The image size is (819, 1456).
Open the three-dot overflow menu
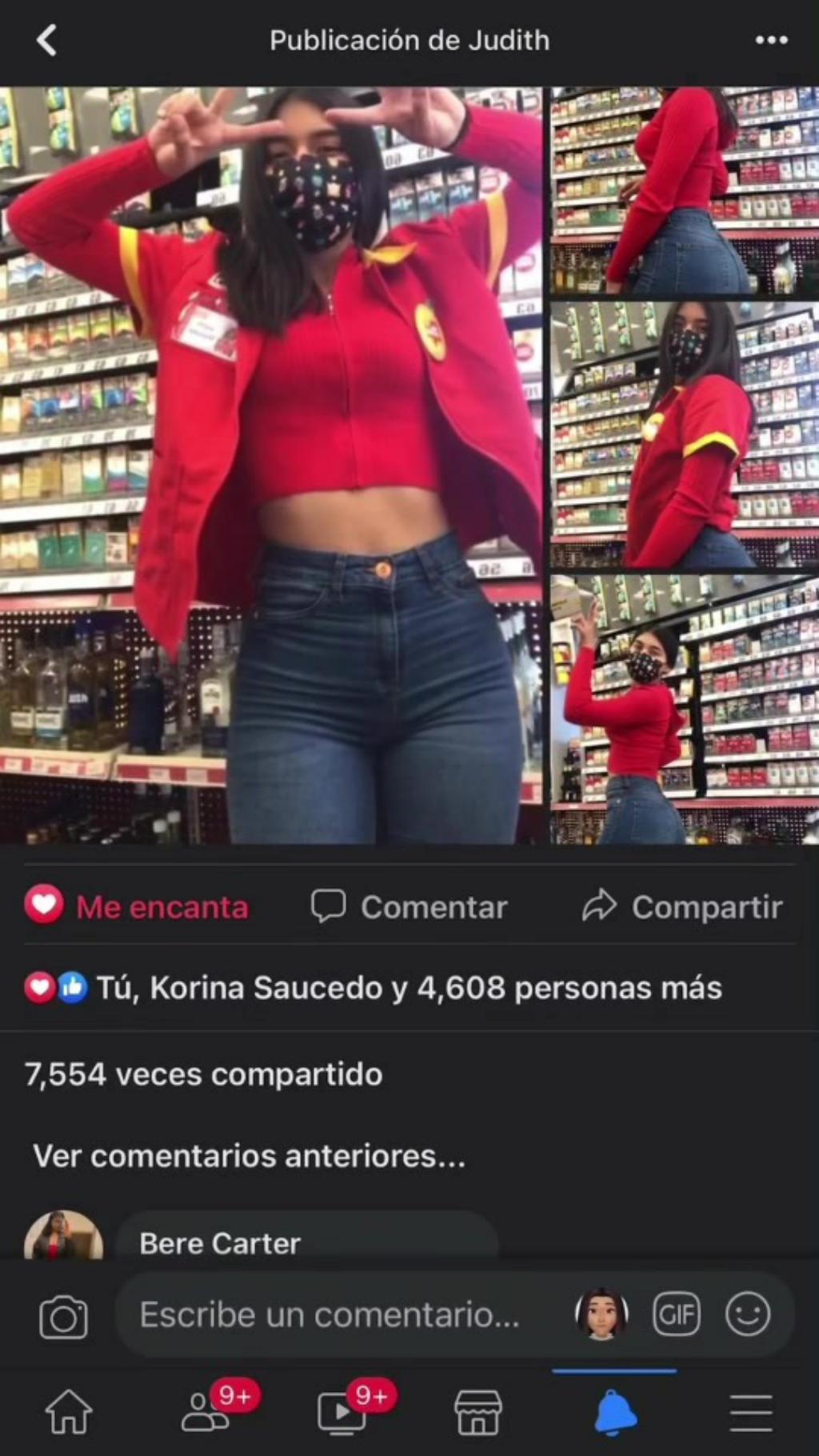(771, 40)
